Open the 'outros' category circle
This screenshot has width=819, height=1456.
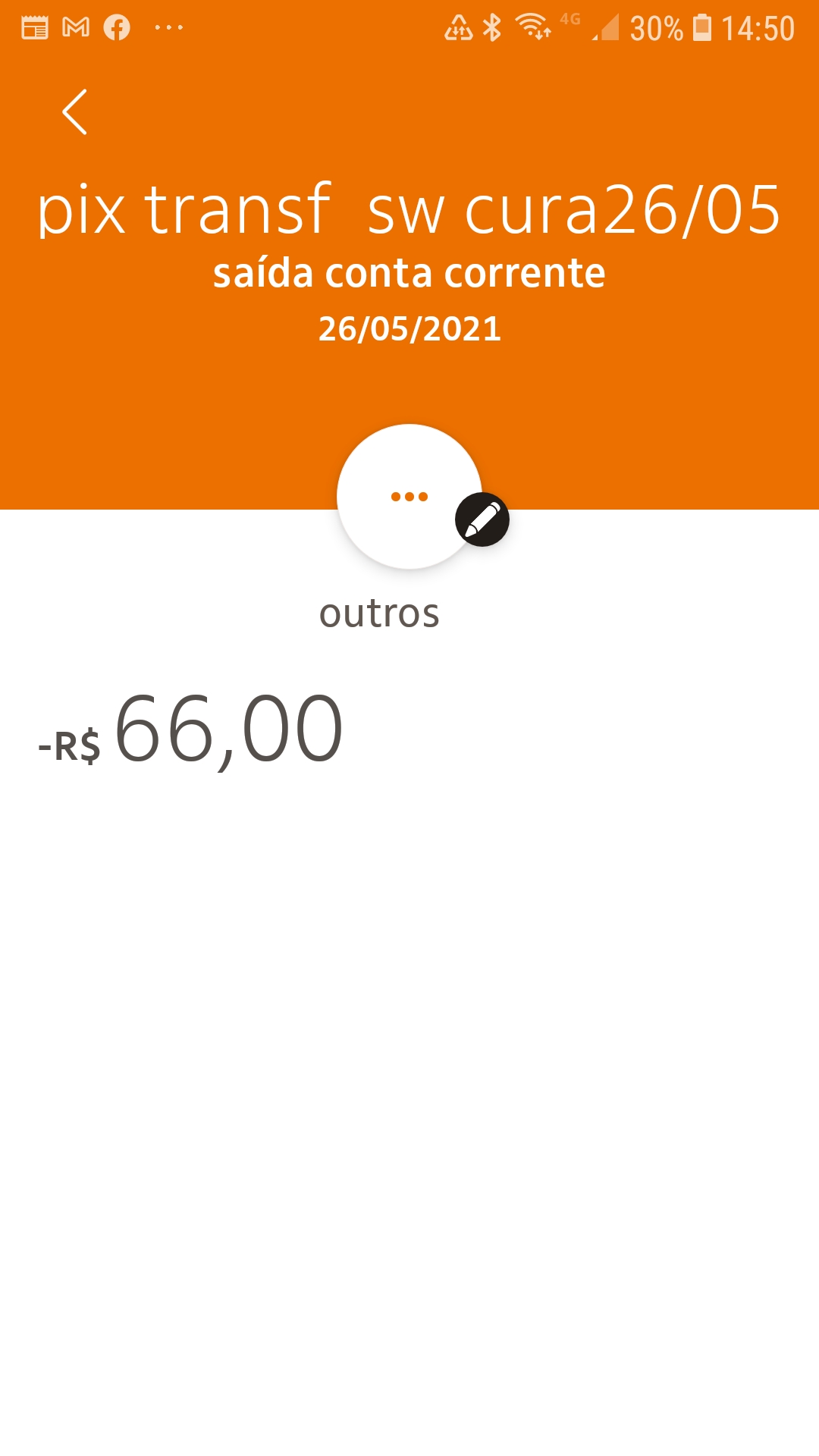click(x=408, y=496)
